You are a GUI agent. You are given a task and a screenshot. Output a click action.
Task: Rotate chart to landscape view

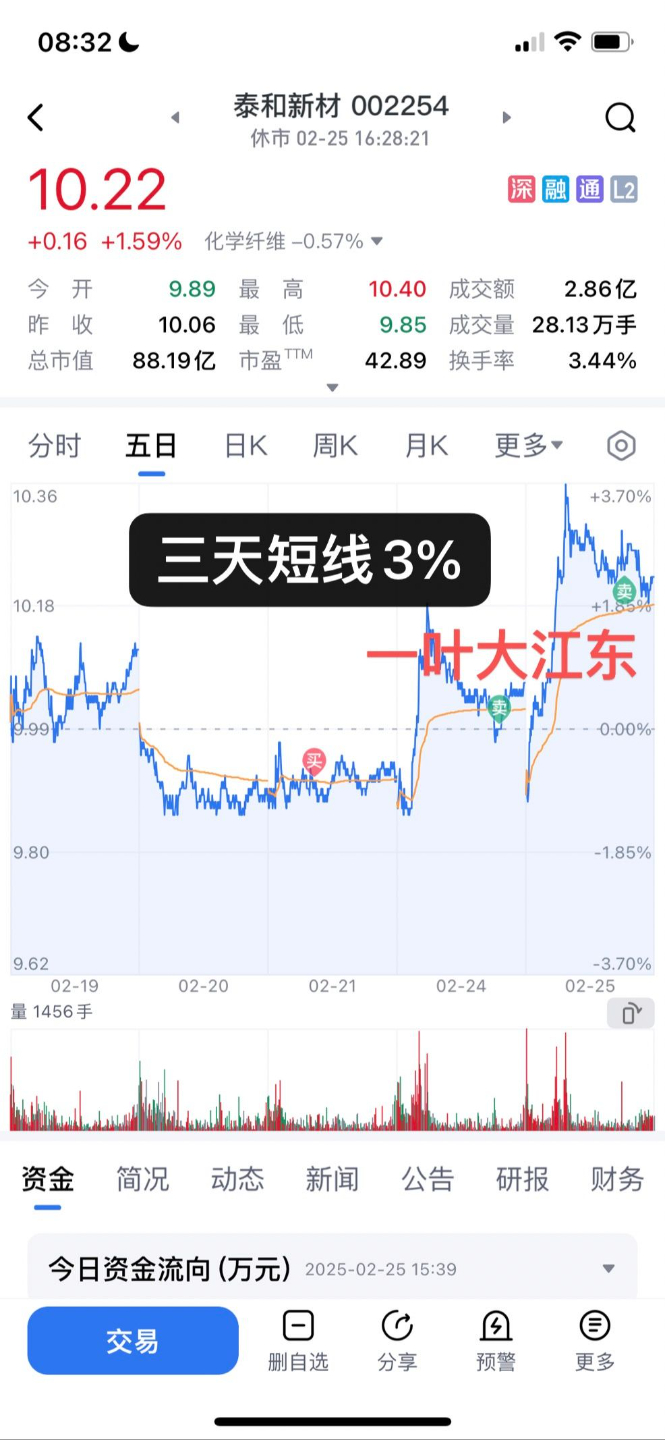630,1014
